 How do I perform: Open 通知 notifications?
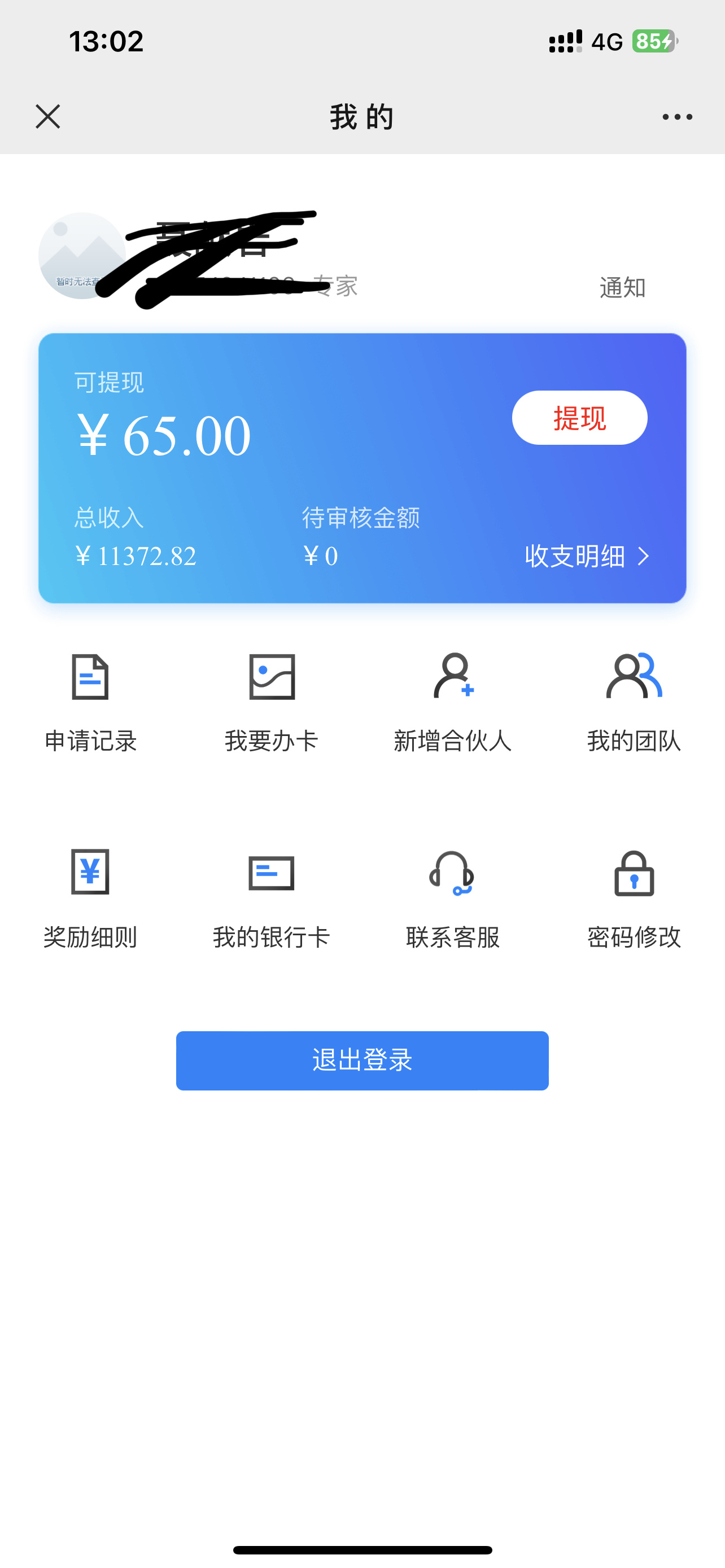click(622, 287)
